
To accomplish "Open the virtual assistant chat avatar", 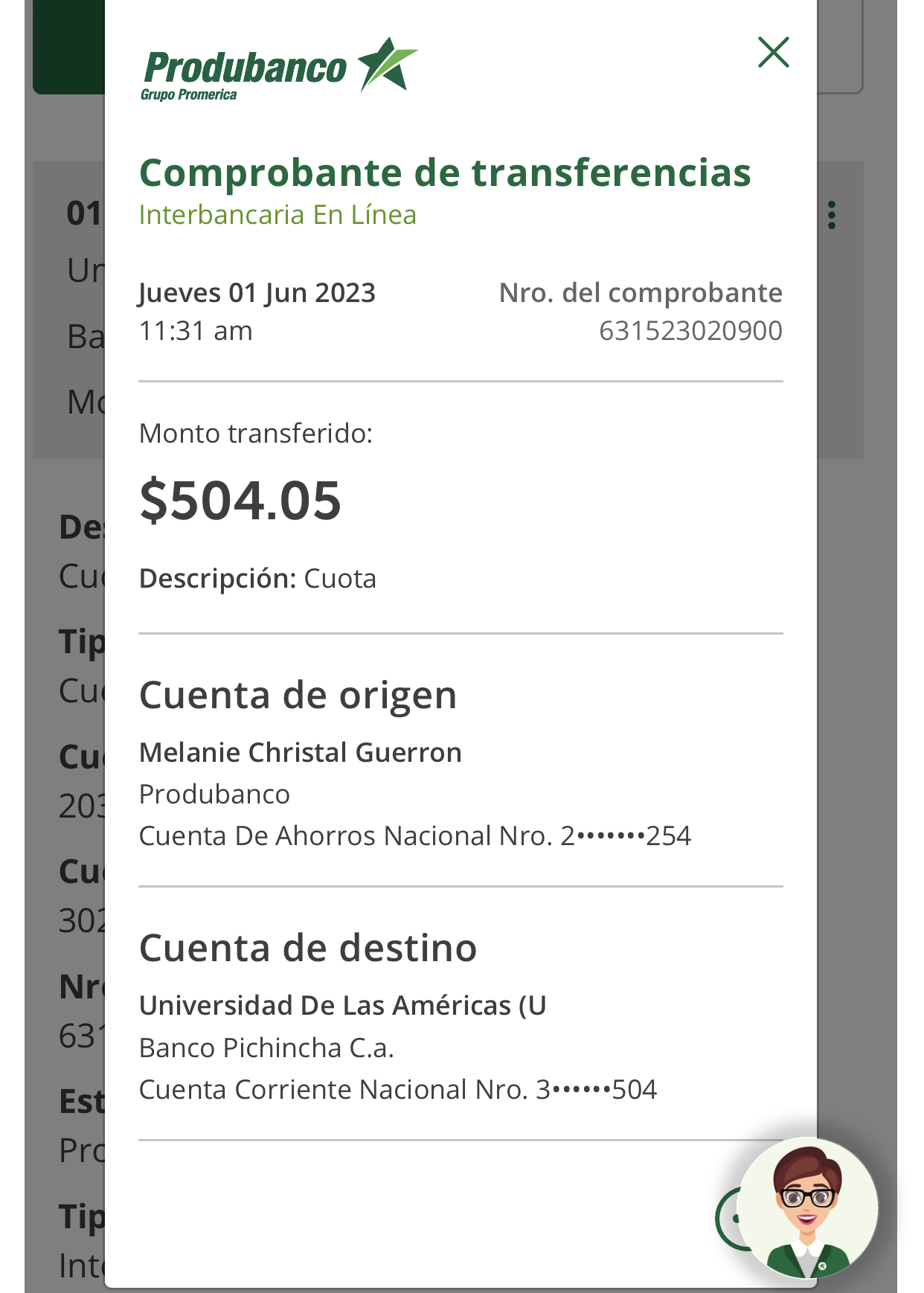I will pos(807,1208).
